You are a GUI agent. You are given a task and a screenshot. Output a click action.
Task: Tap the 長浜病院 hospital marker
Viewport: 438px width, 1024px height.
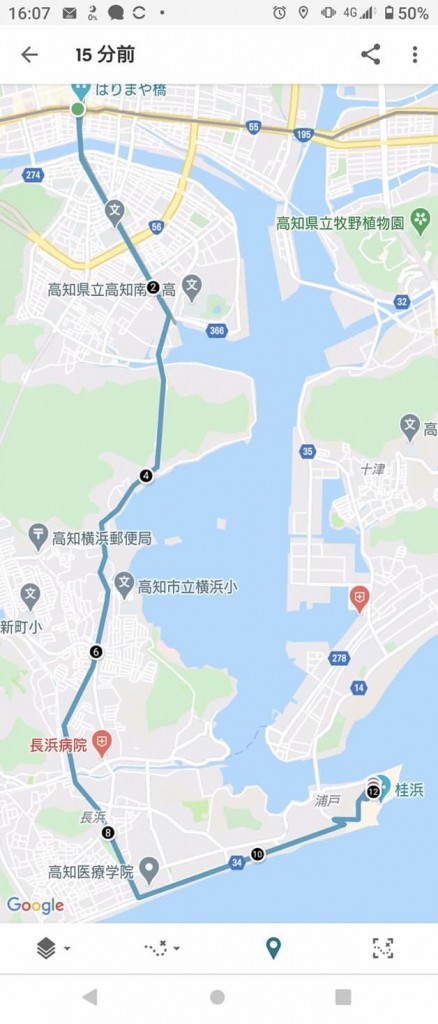point(102,743)
